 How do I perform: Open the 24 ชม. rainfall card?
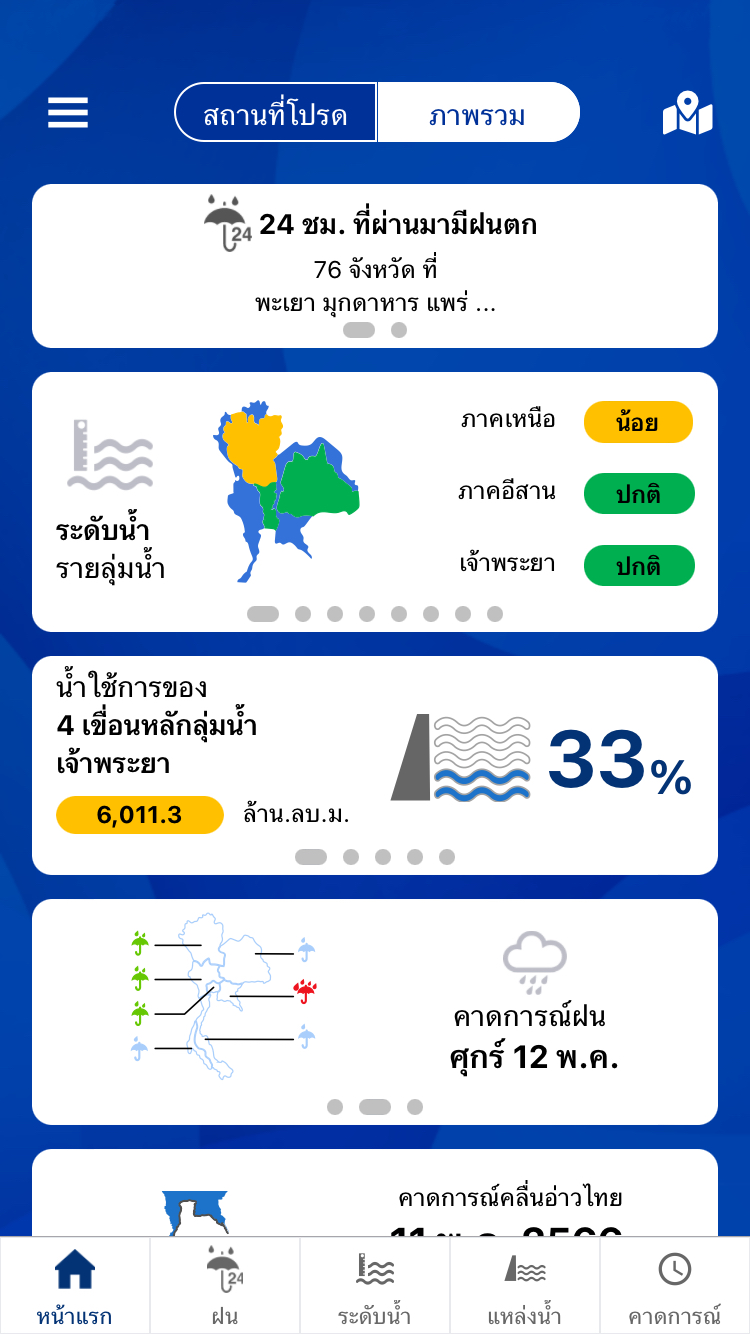(375, 265)
